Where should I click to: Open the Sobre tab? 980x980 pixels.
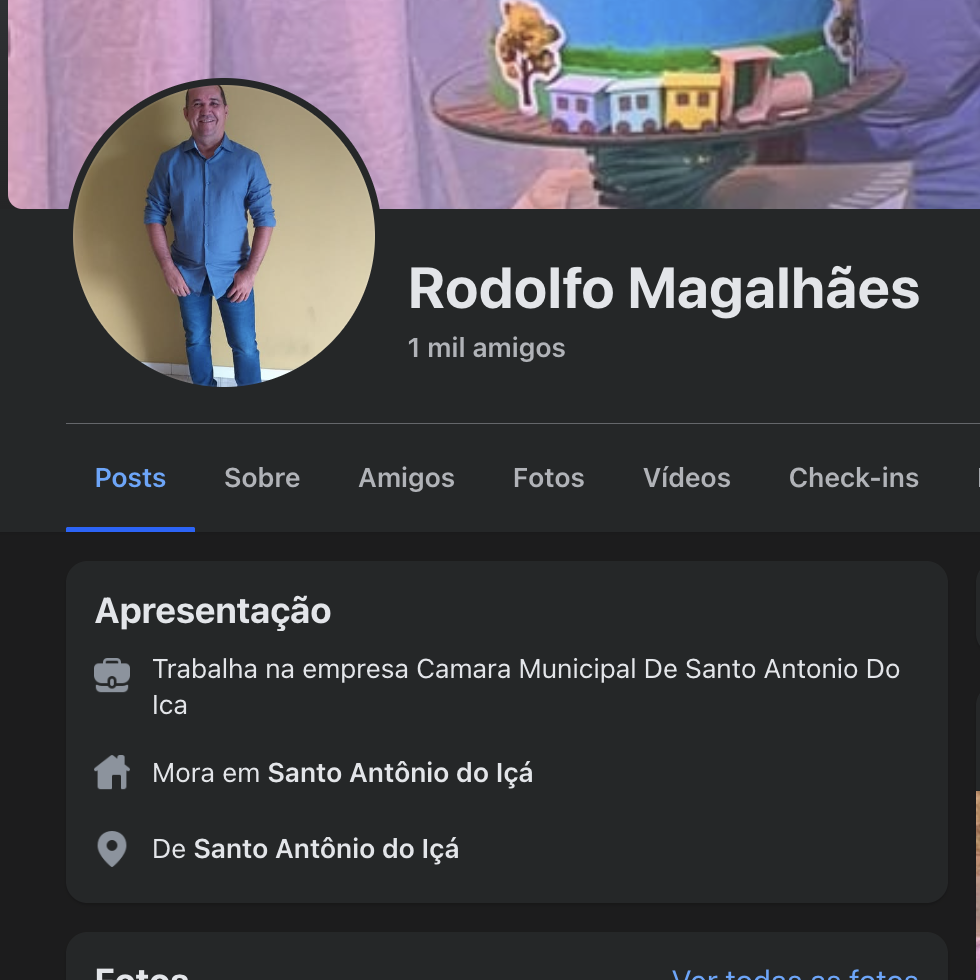click(262, 478)
